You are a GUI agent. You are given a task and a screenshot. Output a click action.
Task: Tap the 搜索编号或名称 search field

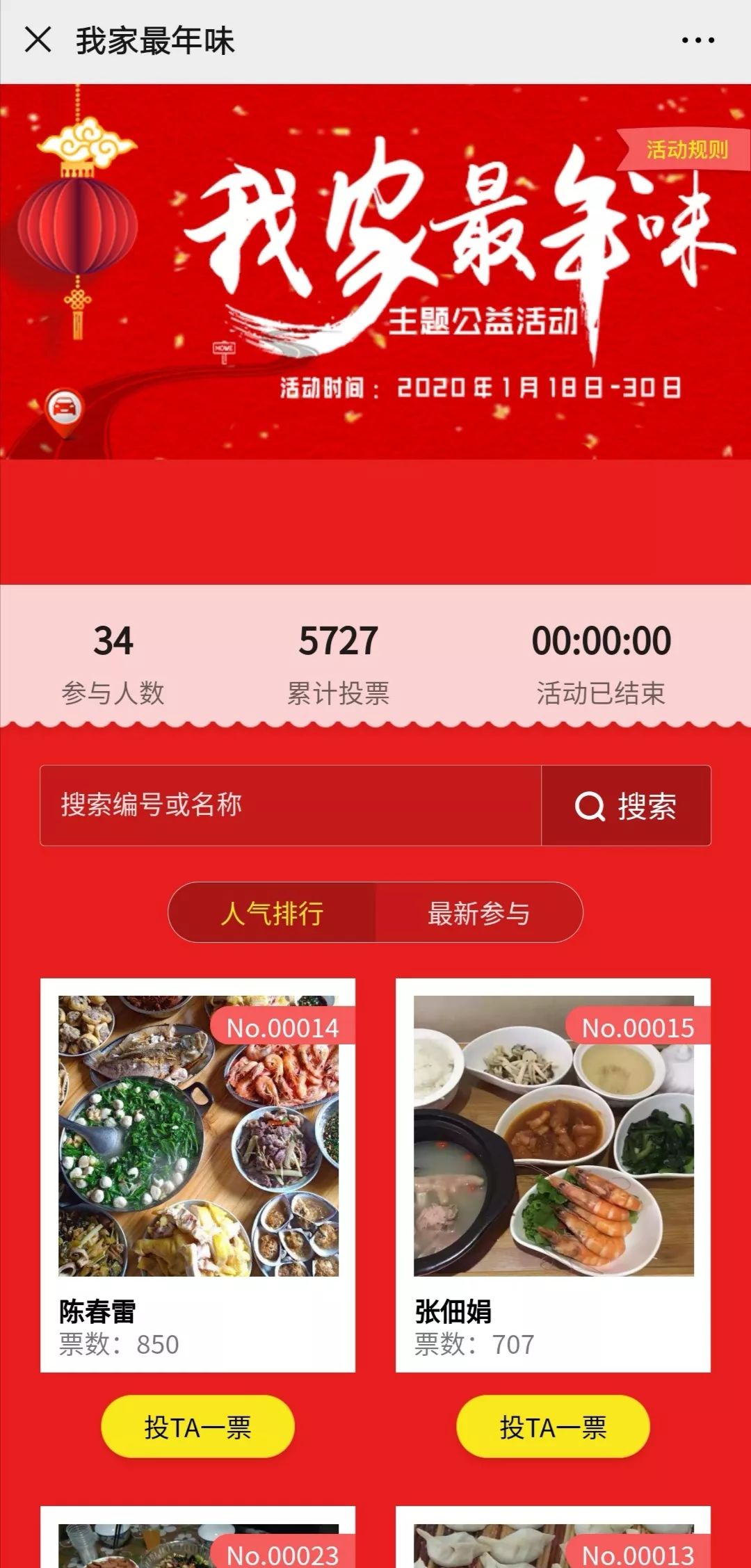click(291, 805)
